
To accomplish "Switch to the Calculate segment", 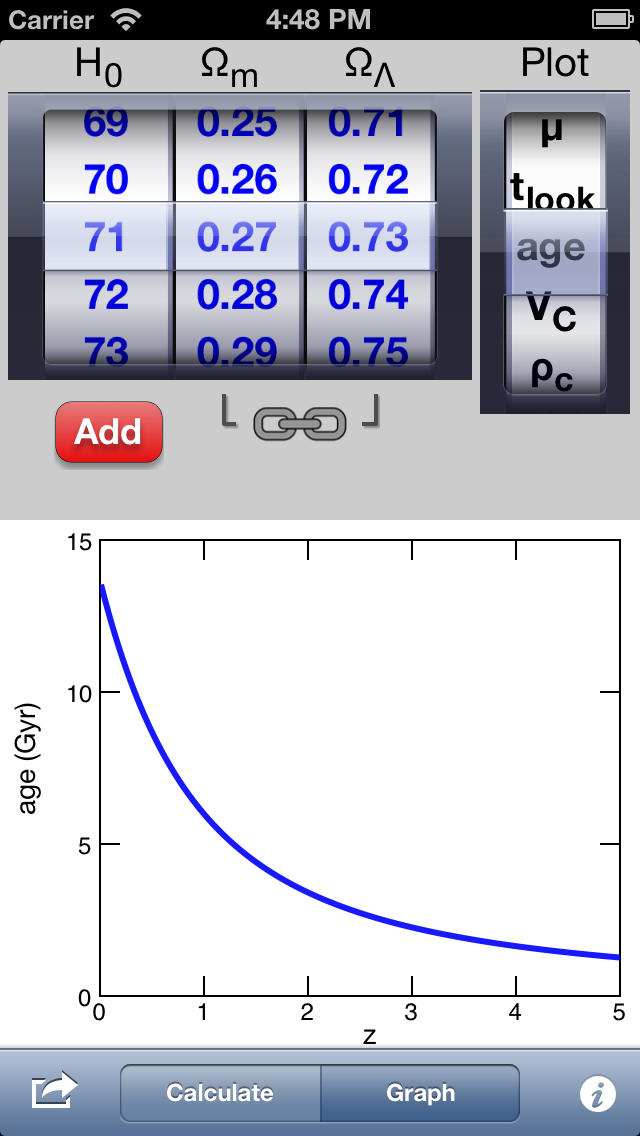I will [220, 1093].
